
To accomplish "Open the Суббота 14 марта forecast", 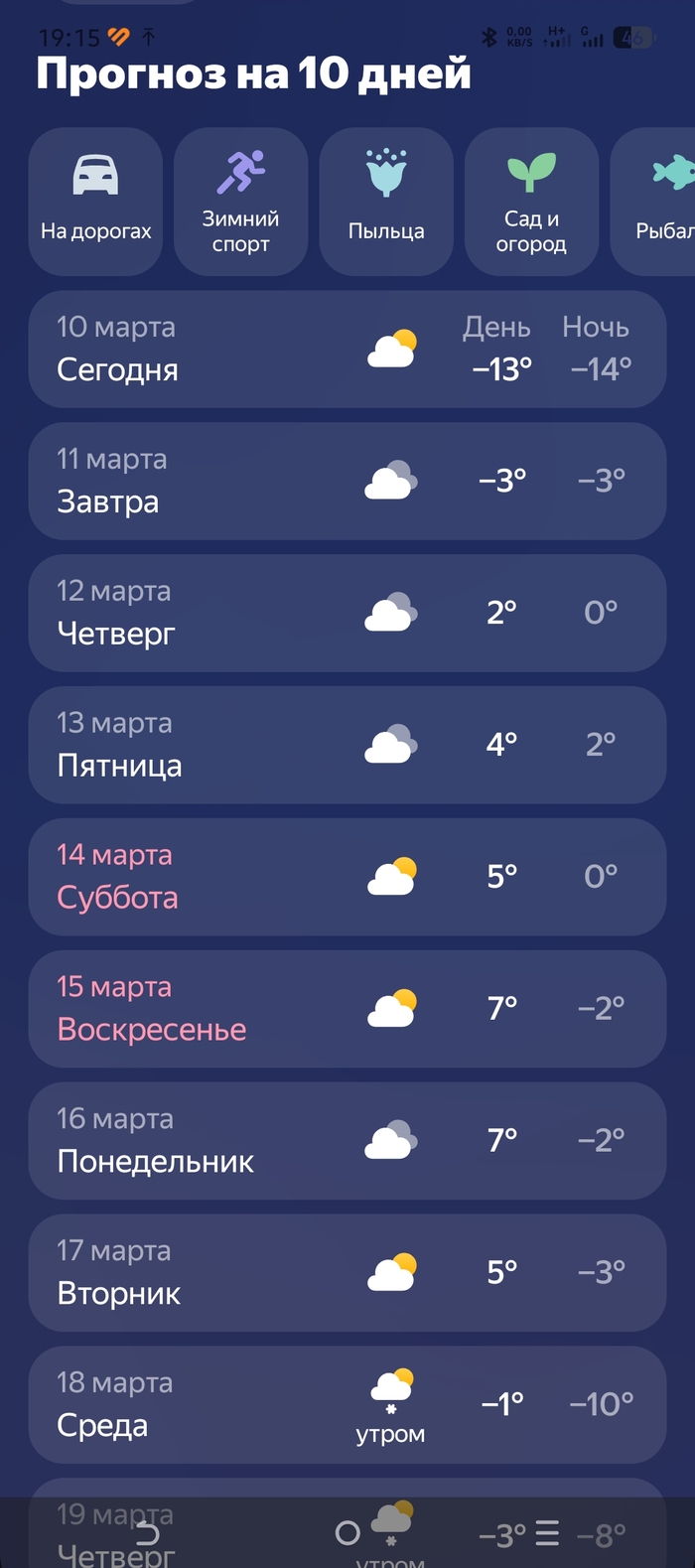I will pos(347,877).
